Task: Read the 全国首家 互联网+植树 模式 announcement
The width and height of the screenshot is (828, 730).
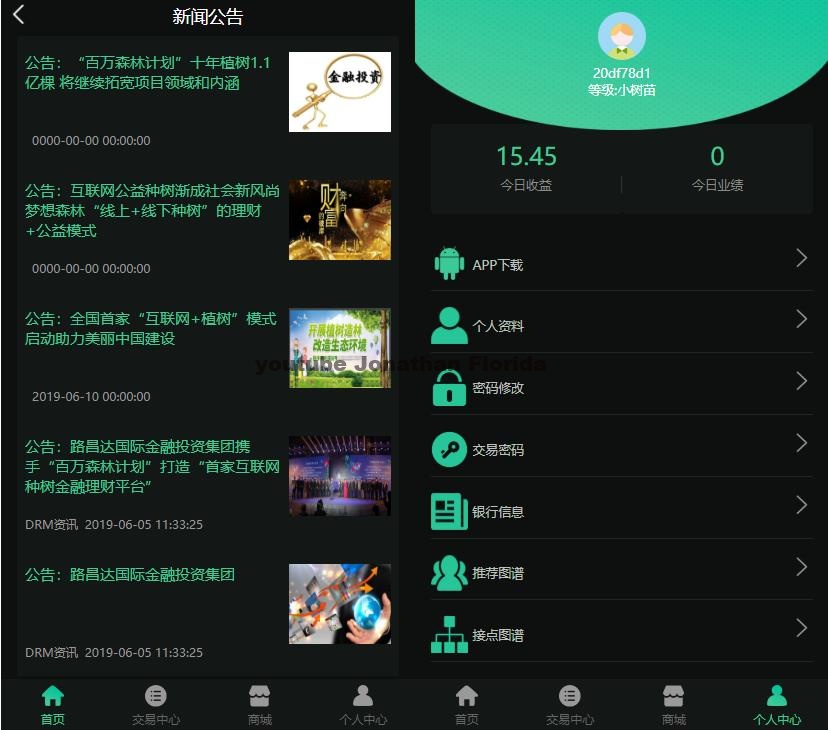Action: point(150,328)
